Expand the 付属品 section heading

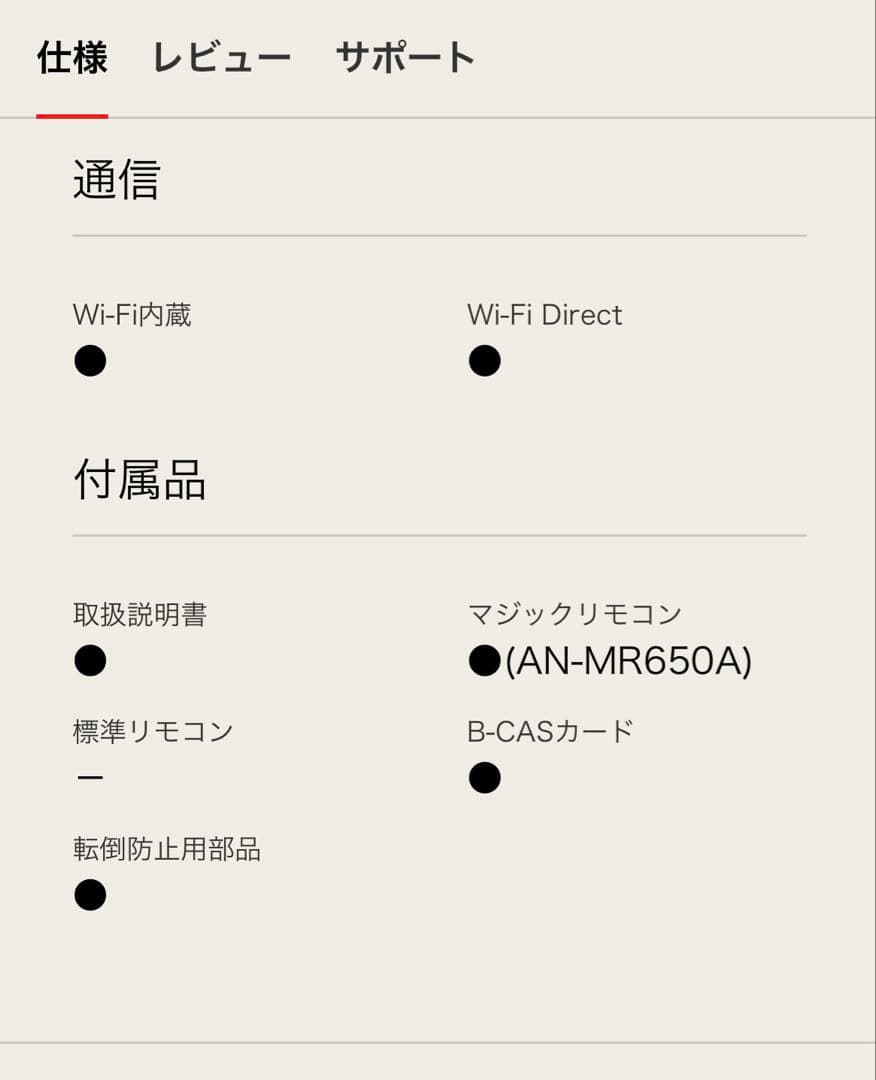click(x=140, y=482)
